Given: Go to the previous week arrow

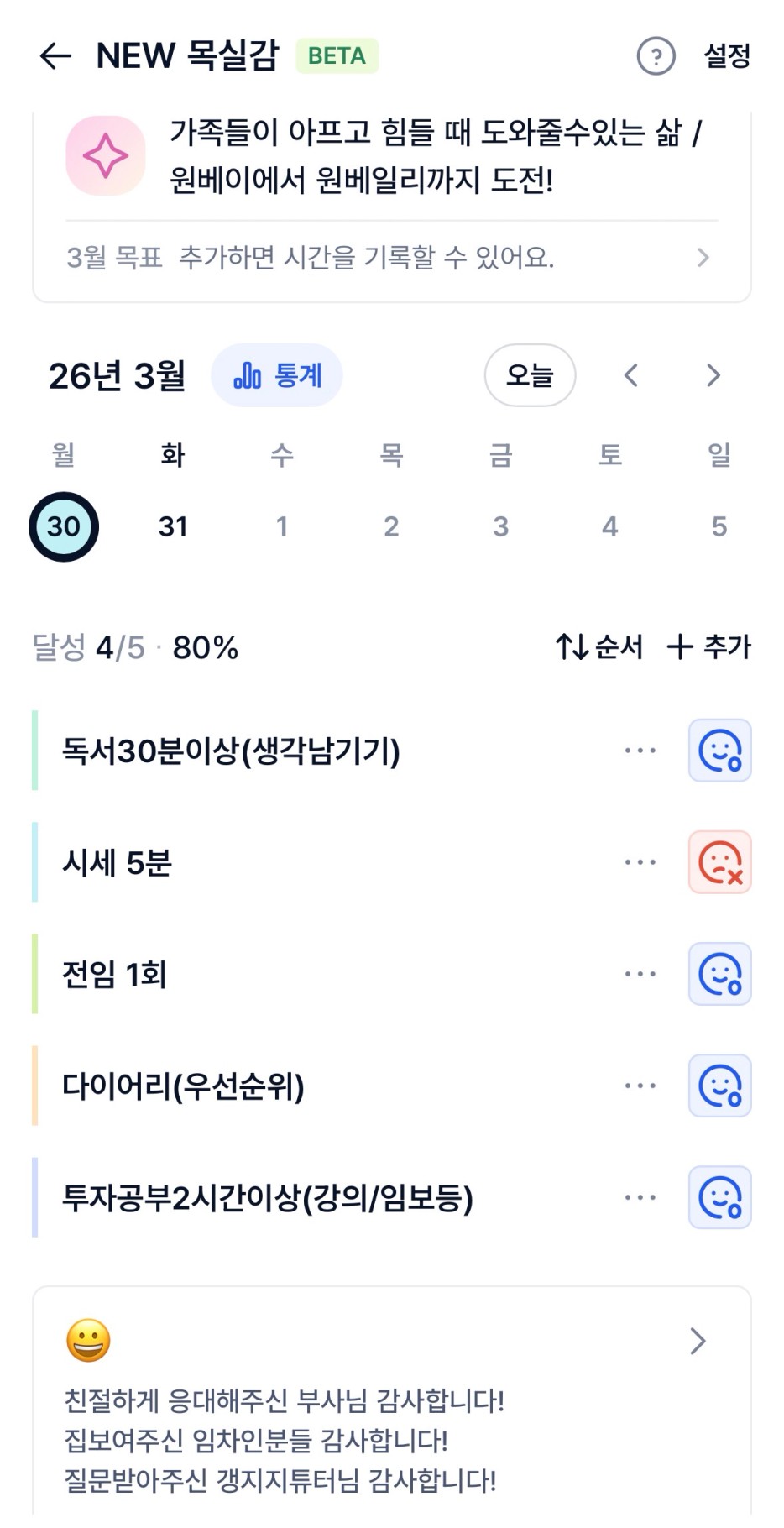Looking at the screenshot, I should click(x=631, y=375).
